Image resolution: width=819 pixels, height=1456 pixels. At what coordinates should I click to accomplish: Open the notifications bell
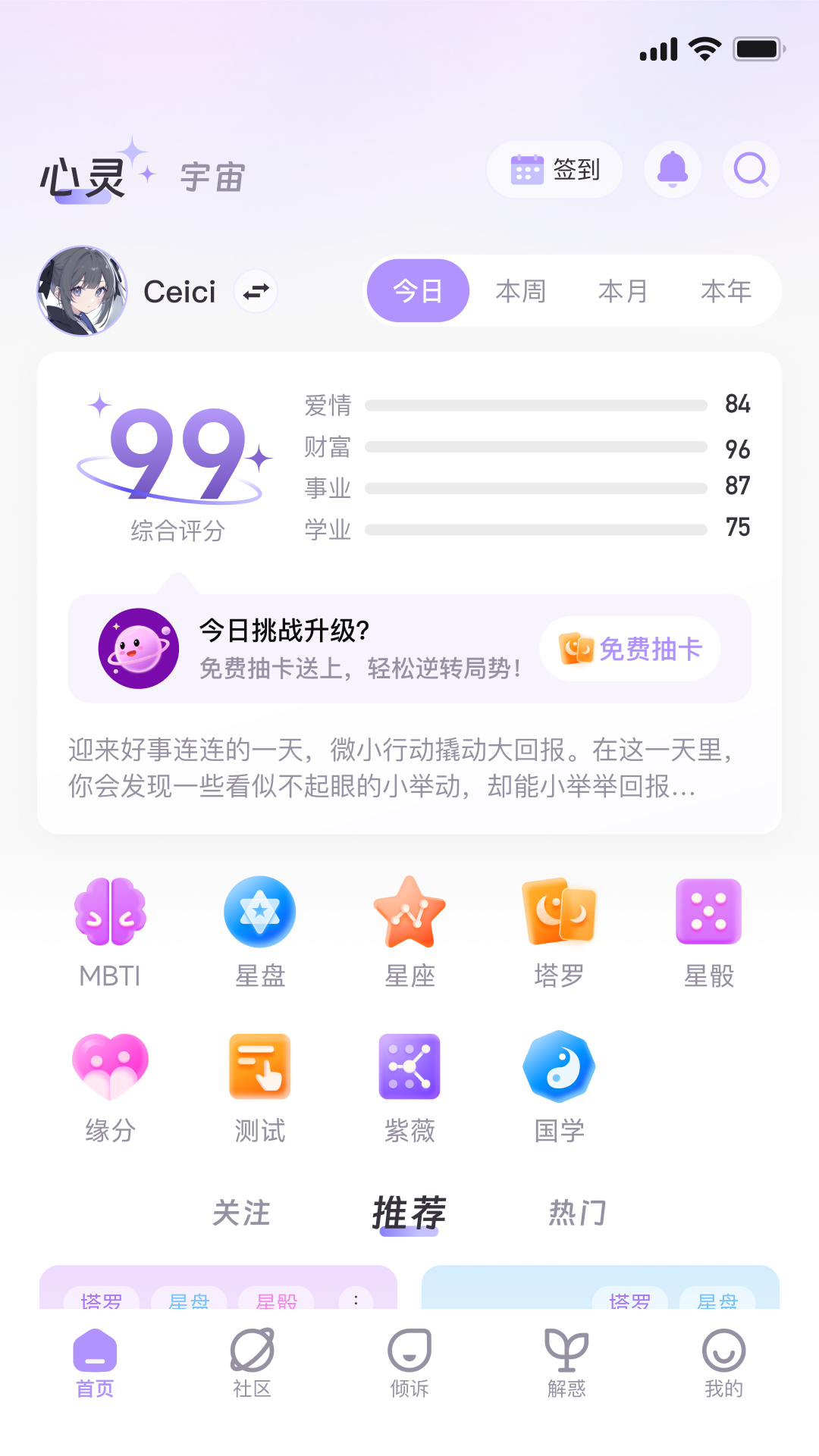(672, 169)
